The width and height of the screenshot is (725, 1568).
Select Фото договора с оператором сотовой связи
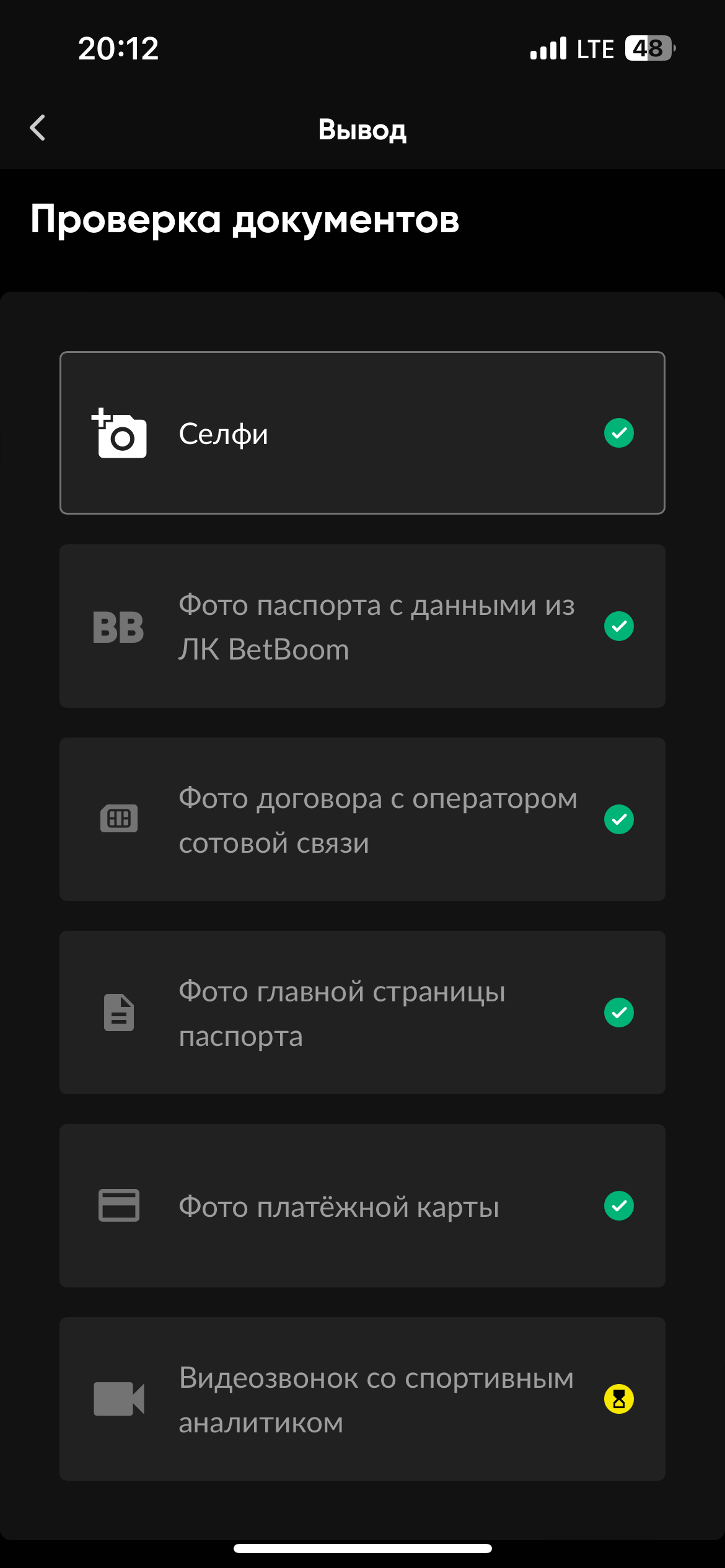[362, 819]
